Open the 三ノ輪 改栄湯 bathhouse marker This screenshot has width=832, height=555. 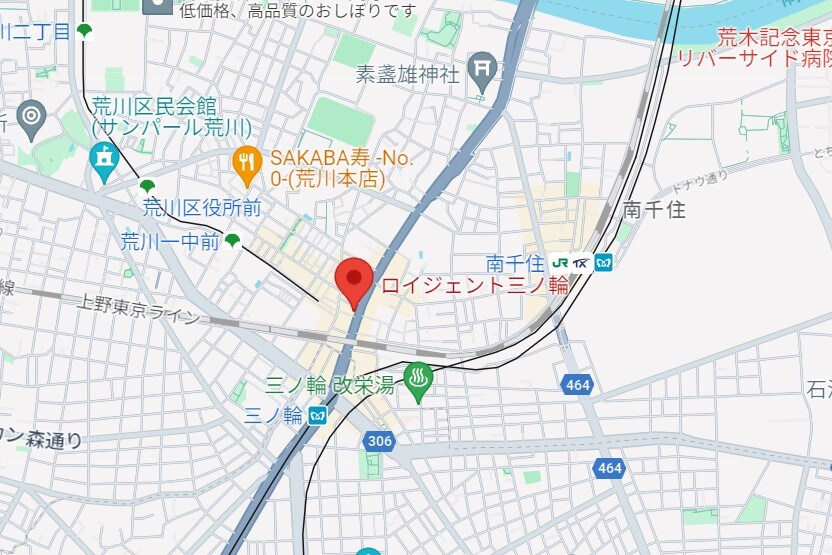point(416,379)
